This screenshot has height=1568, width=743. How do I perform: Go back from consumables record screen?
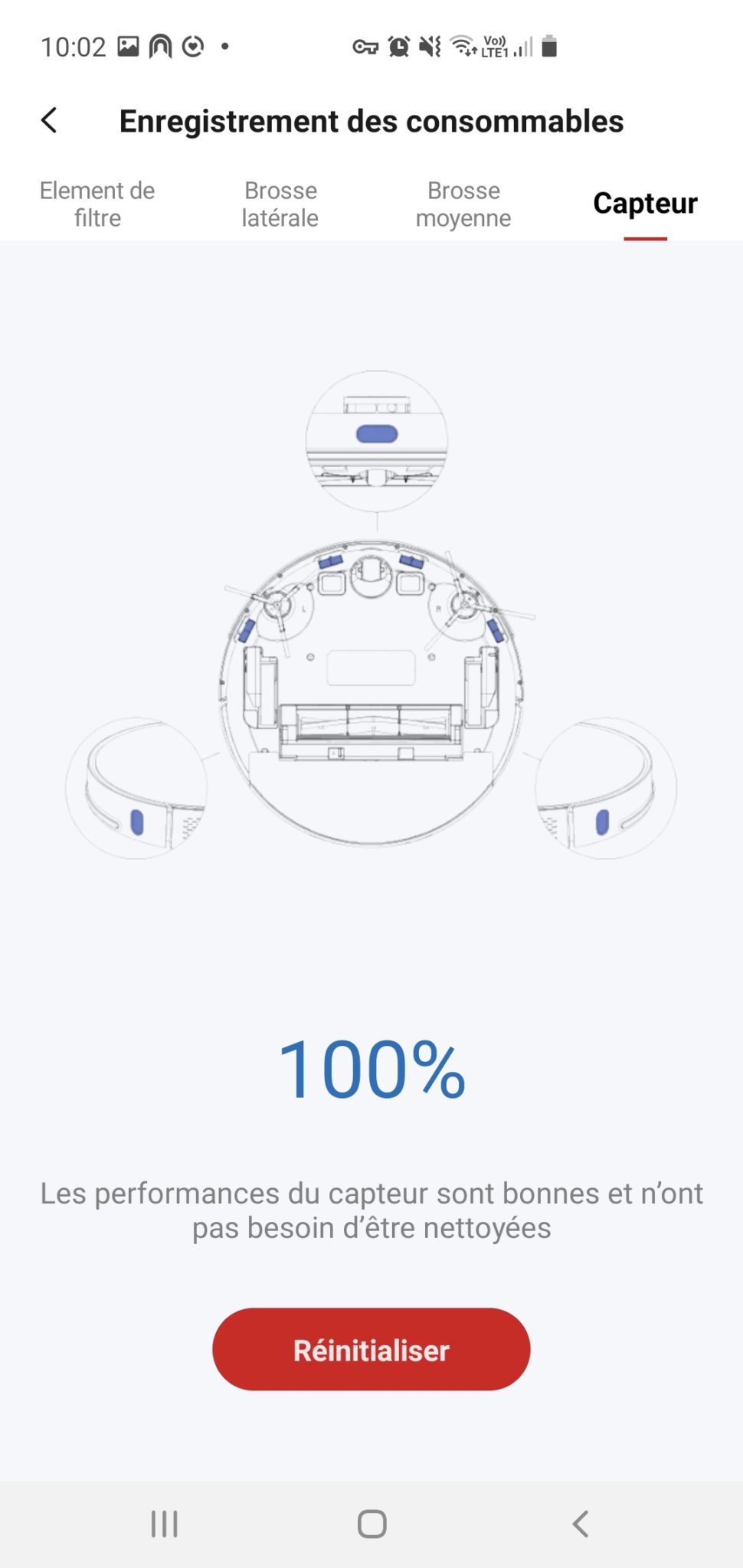coord(49,121)
